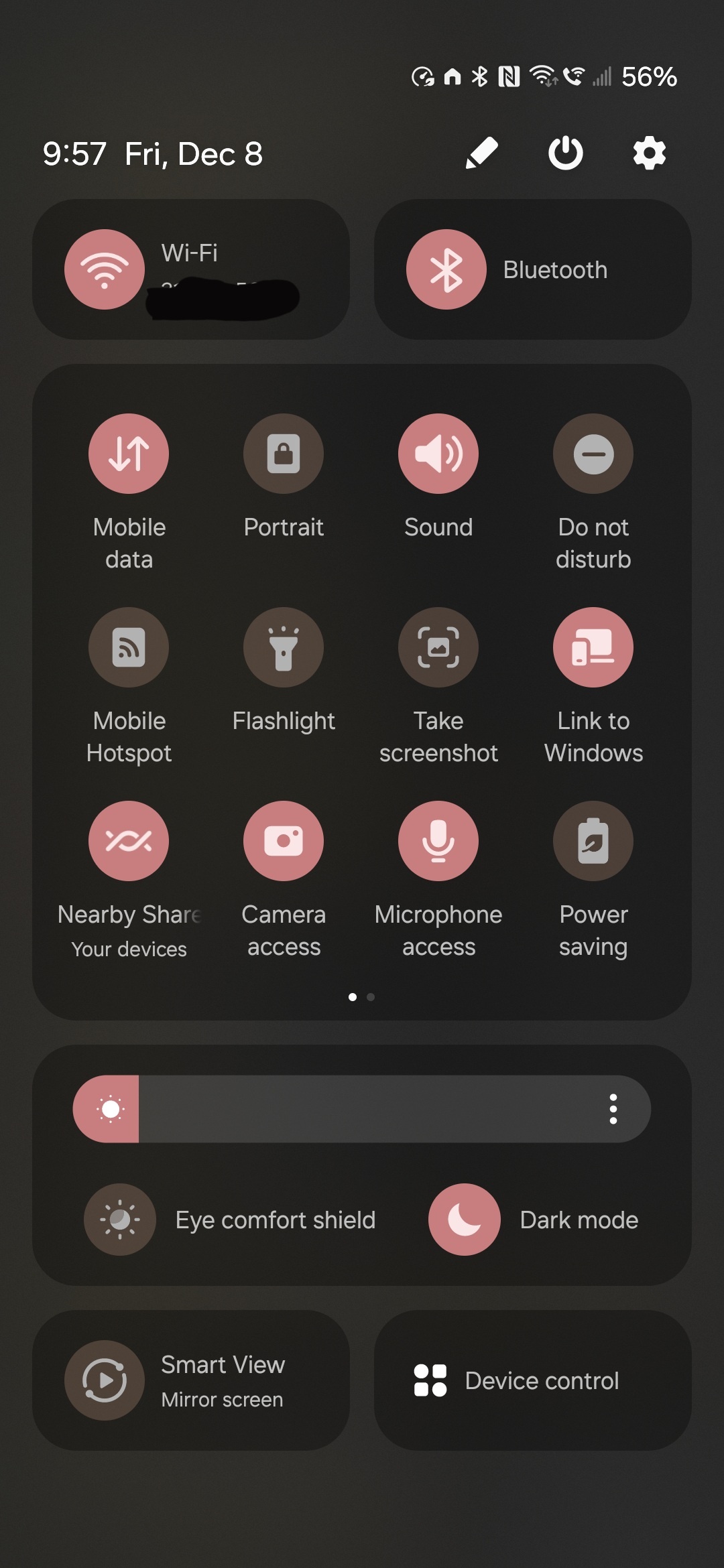Enable Do not disturb

coord(593,454)
